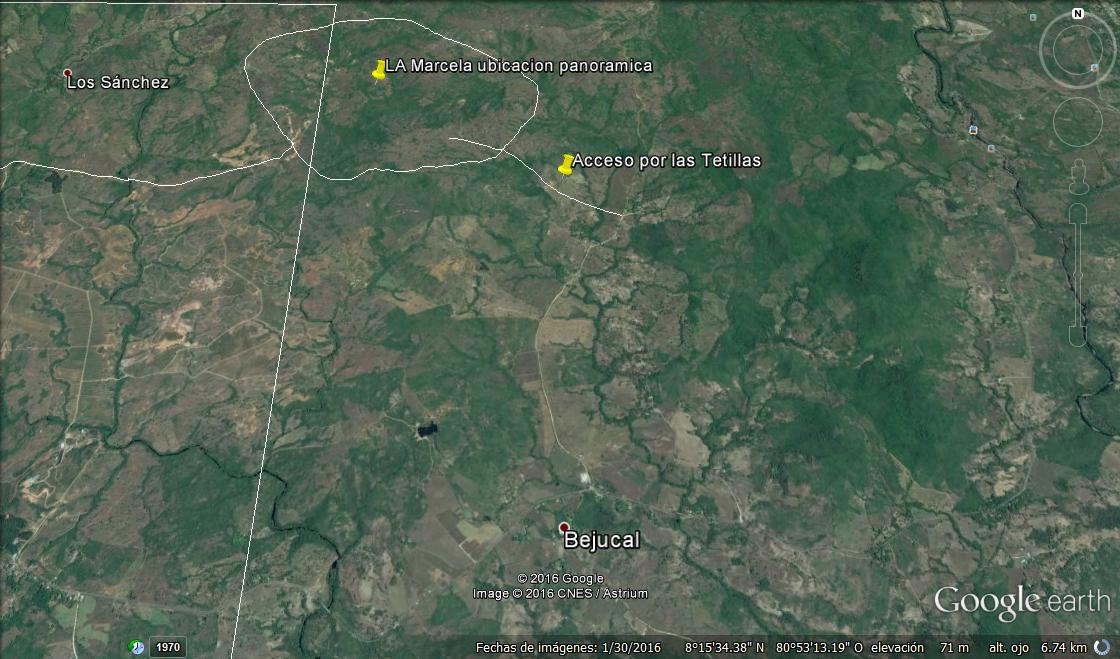Viewport: 1120px width, 659px height.
Task: Tap the move/pan joystick circle
Action: coord(1077,122)
